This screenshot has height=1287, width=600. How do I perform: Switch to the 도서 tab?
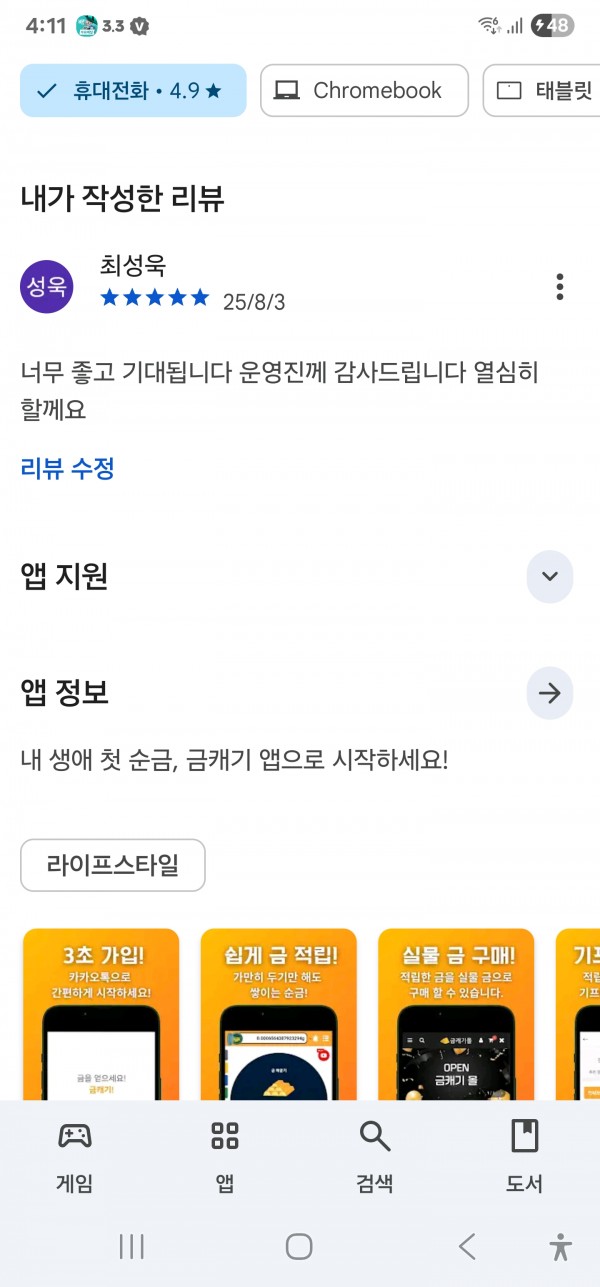[525, 1157]
